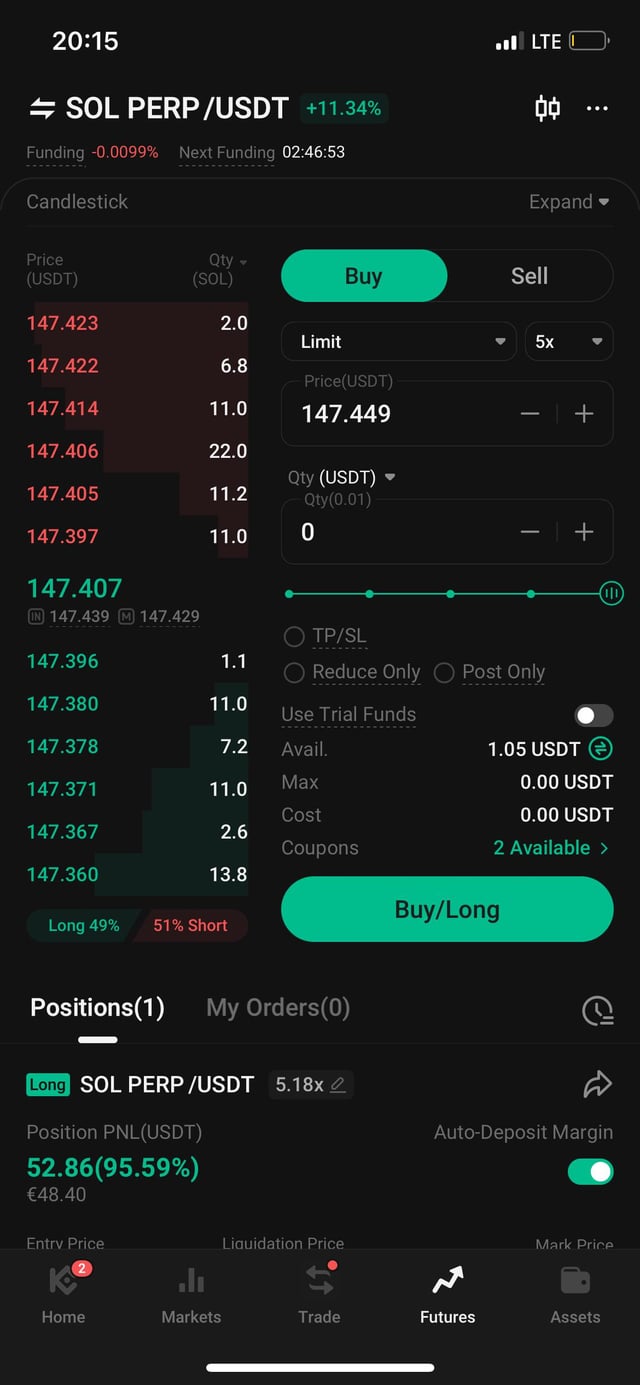640x1385 pixels.
Task: Place the Buy/Long order
Action: (x=447, y=910)
